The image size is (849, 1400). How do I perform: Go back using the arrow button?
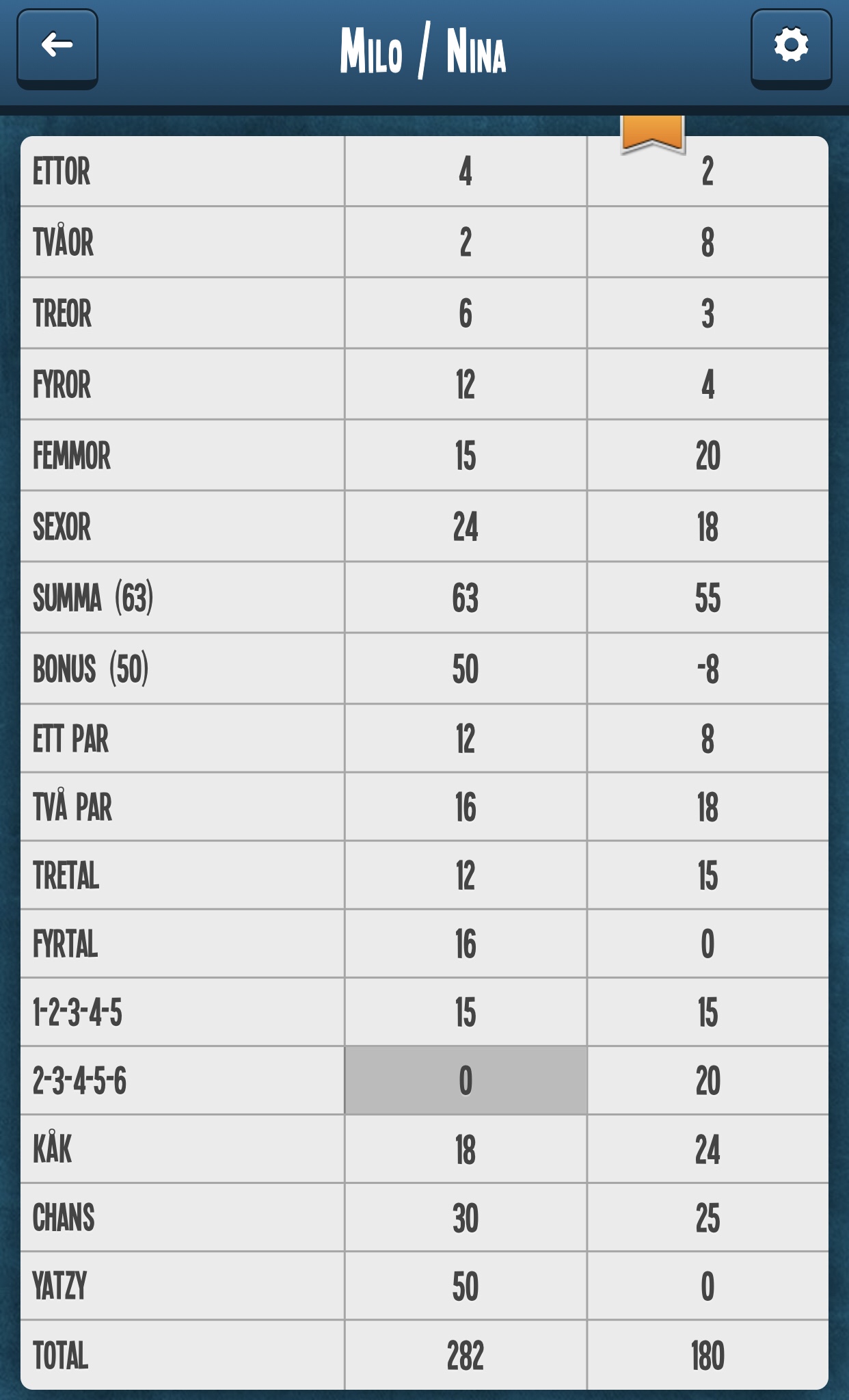pos(57,47)
